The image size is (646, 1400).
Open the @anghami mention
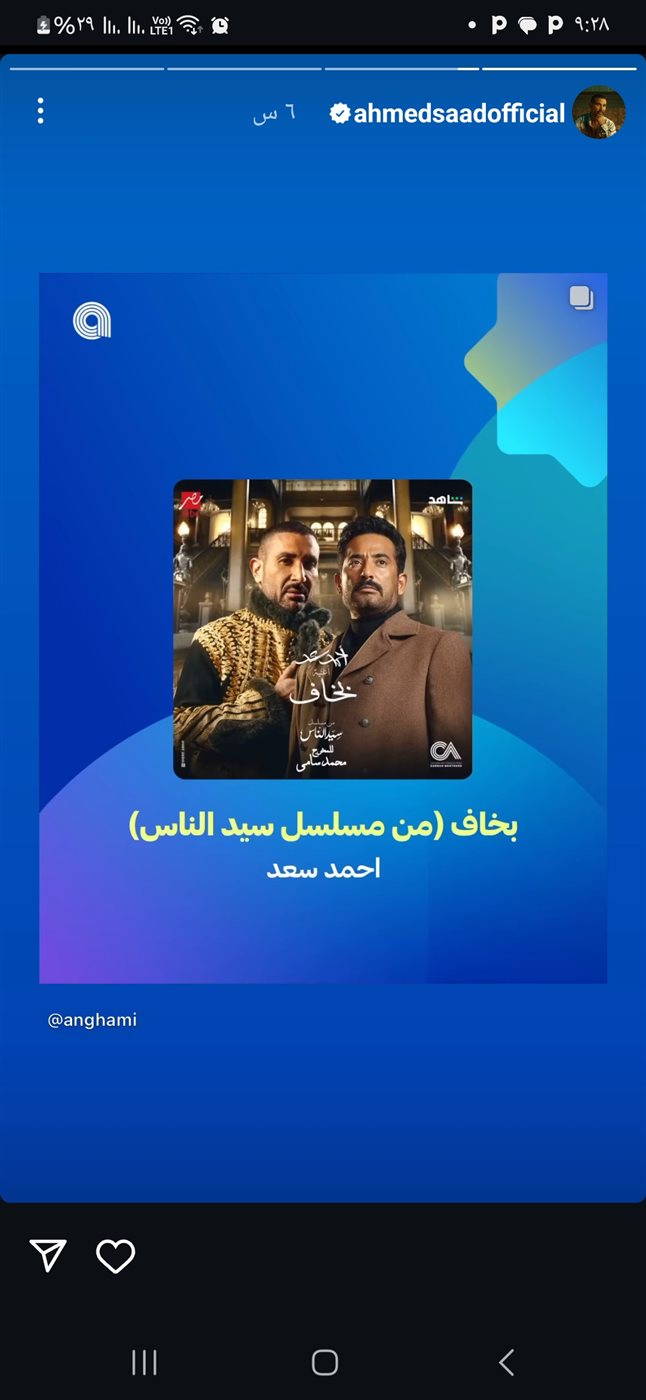tap(92, 1021)
